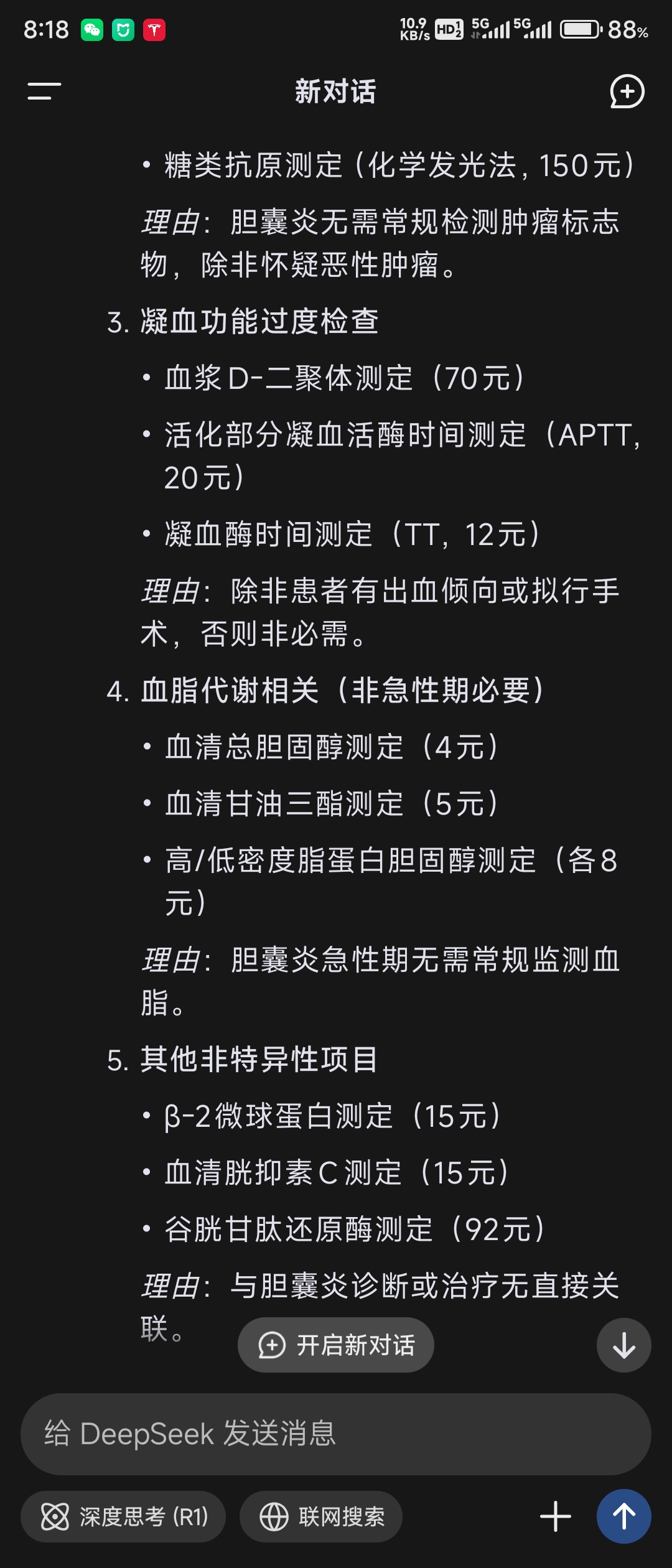The image size is (672, 1568).
Task: Jump to bottom with the down arrow
Action: (x=623, y=1345)
